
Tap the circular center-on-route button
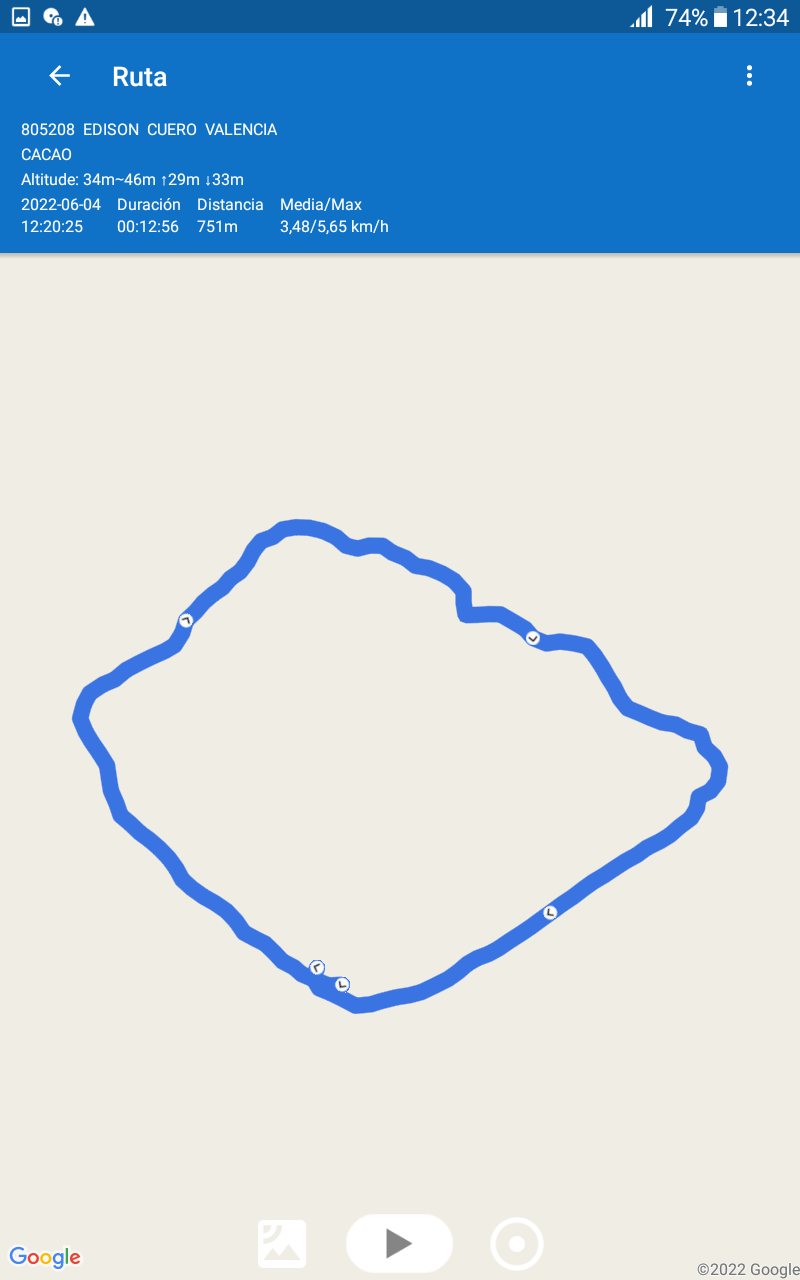point(517,1244)
